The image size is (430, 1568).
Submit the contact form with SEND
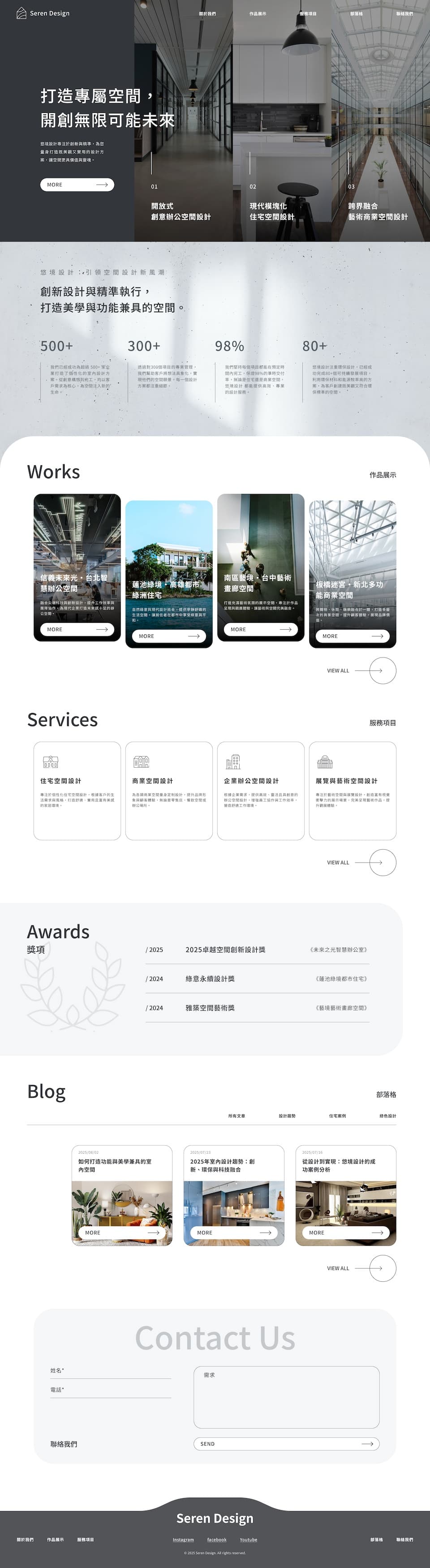click(286, 1444)
